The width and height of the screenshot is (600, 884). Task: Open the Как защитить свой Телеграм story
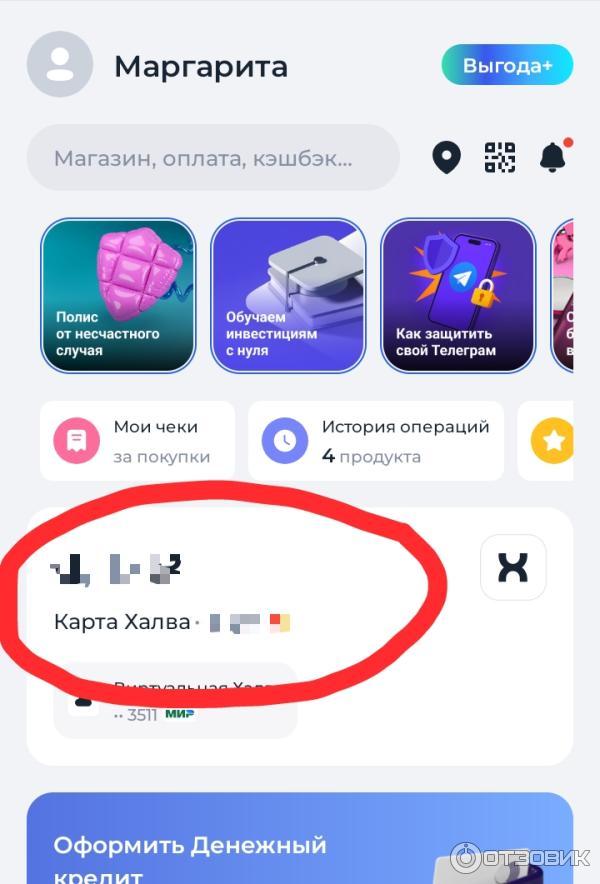[x=458, y=296]
